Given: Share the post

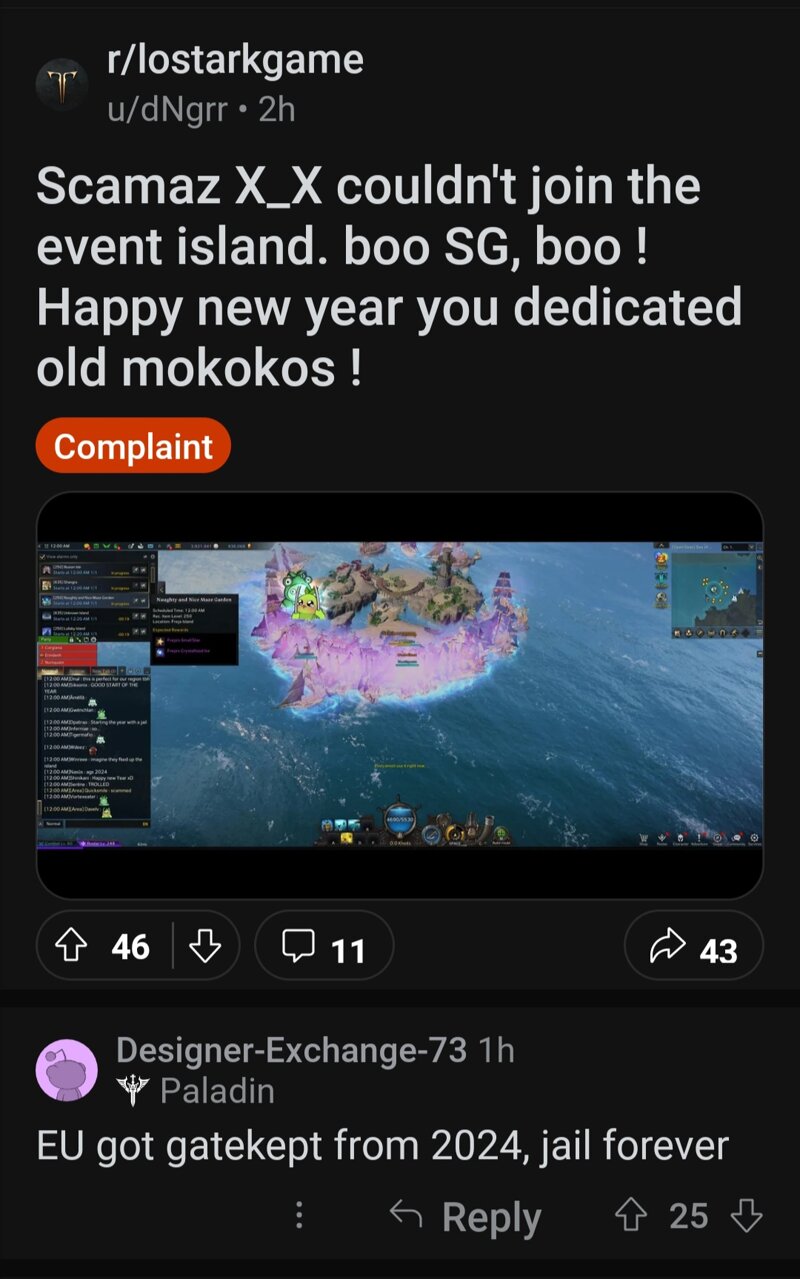Looking at the screenshot, I should [x=693, y=946].
